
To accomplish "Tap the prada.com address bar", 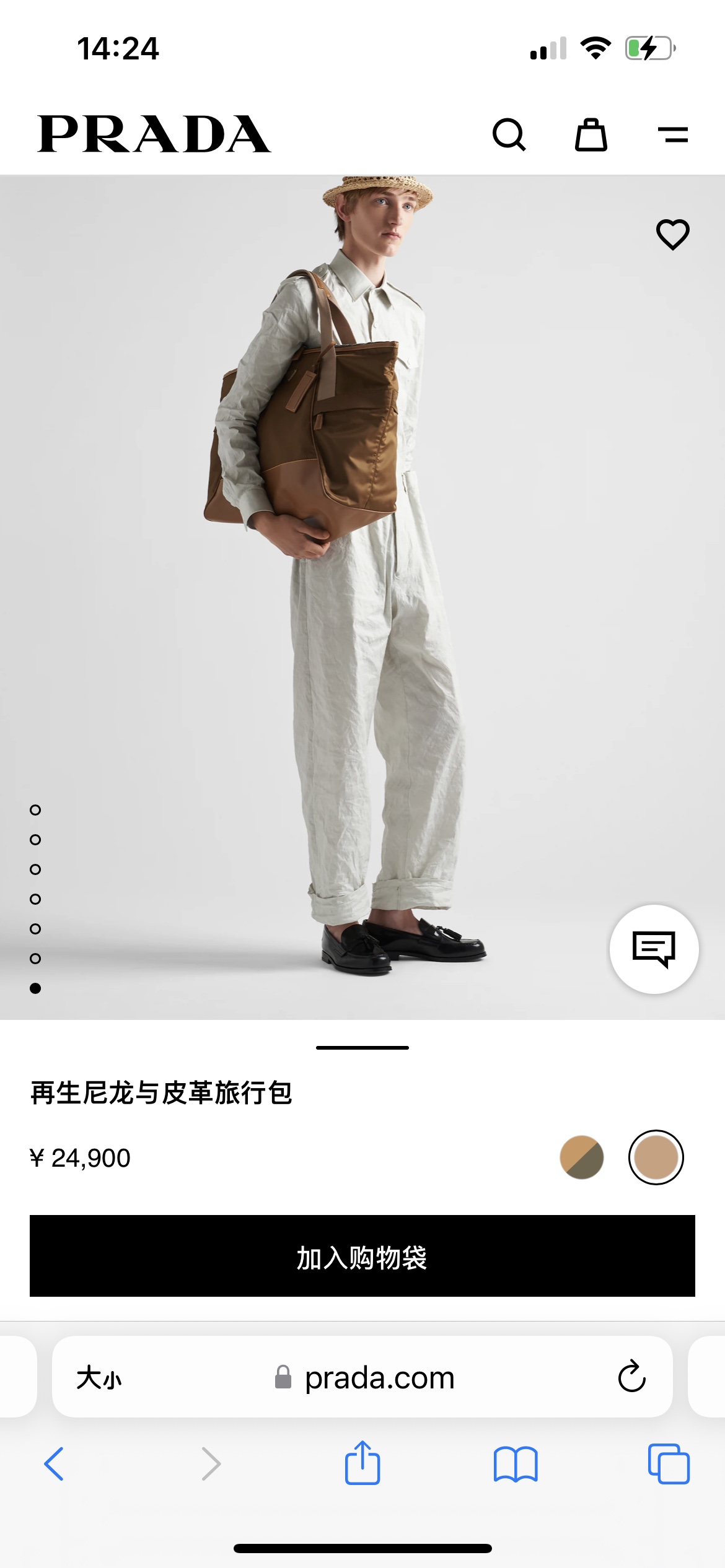I will (x=364, y=1378).
